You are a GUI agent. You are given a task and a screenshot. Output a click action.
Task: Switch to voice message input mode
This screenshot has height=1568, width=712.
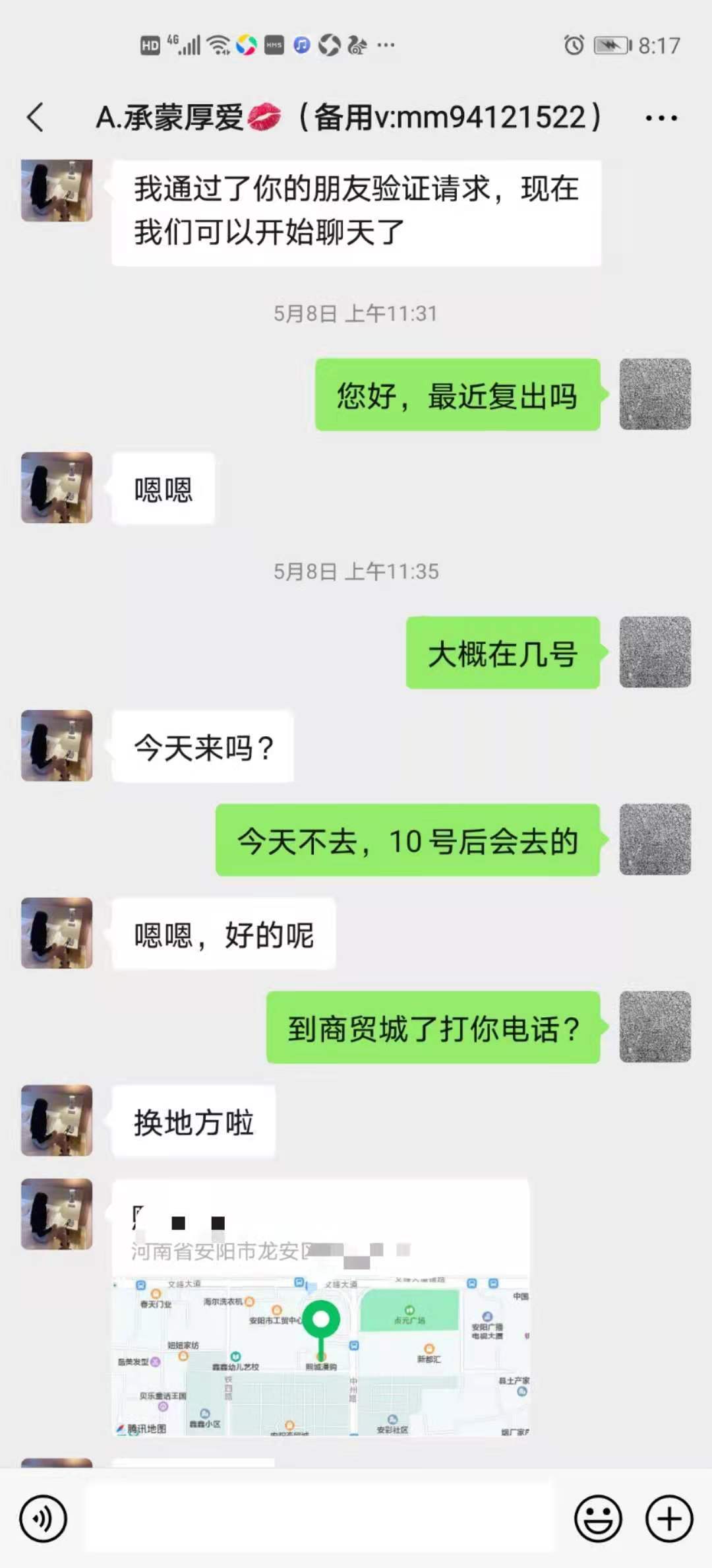[x=42, y=1517]
